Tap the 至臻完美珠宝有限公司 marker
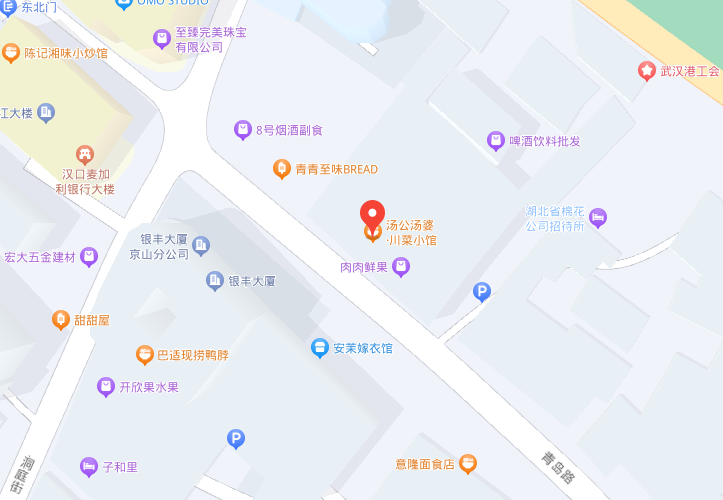 tap(162, 38)
